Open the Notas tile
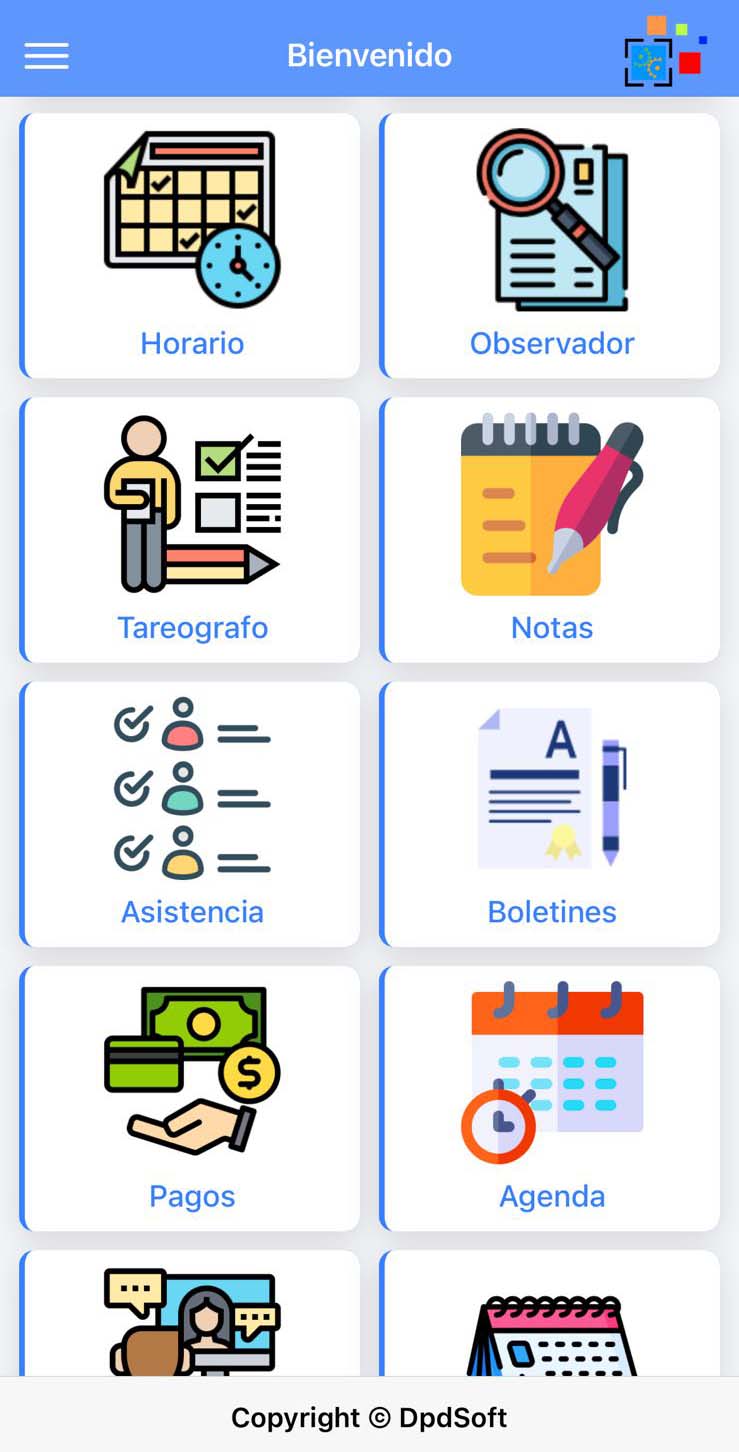 coord(550,530)
